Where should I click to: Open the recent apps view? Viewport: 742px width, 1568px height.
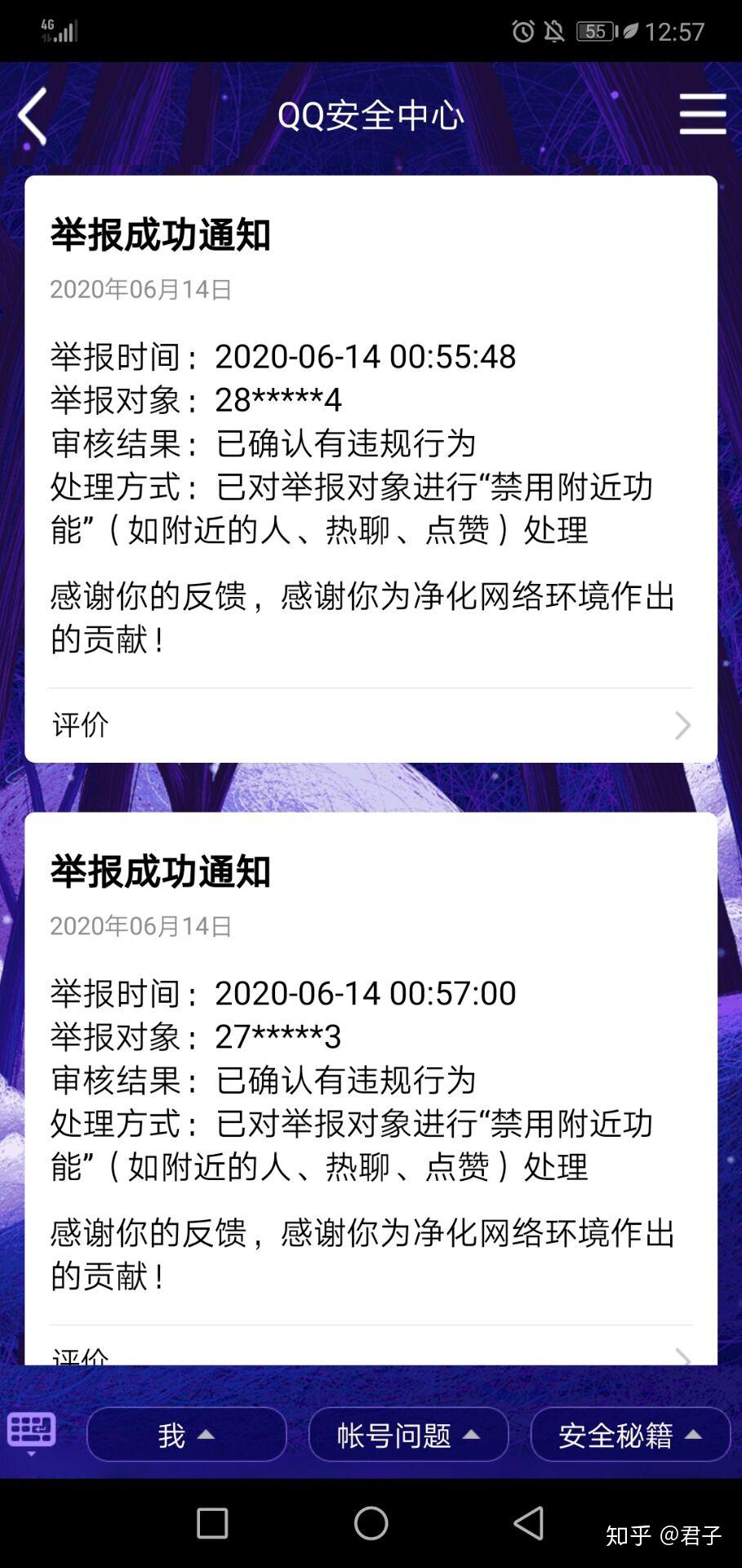pos(212,1523)
